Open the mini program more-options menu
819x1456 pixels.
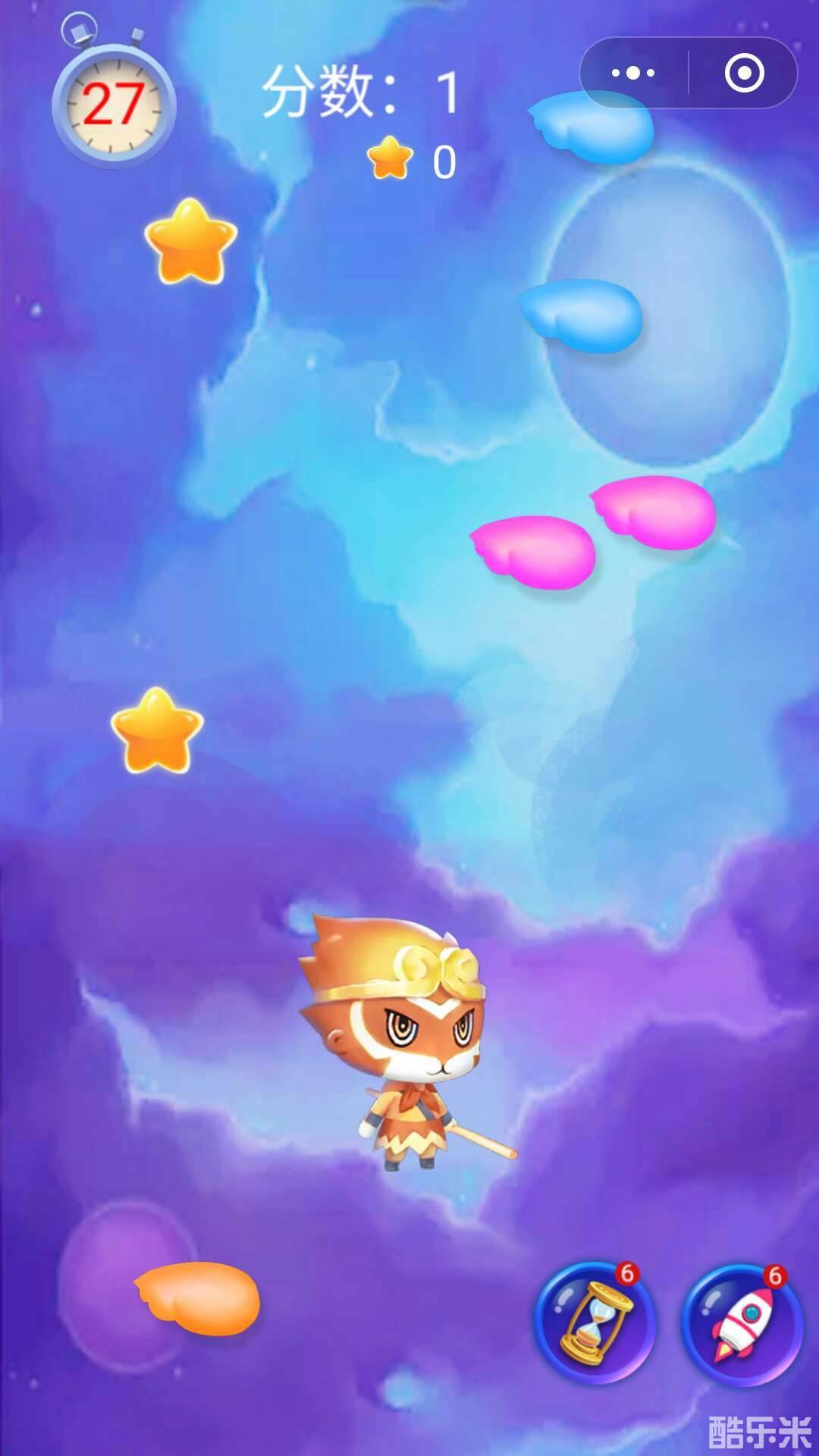(633, 73)
